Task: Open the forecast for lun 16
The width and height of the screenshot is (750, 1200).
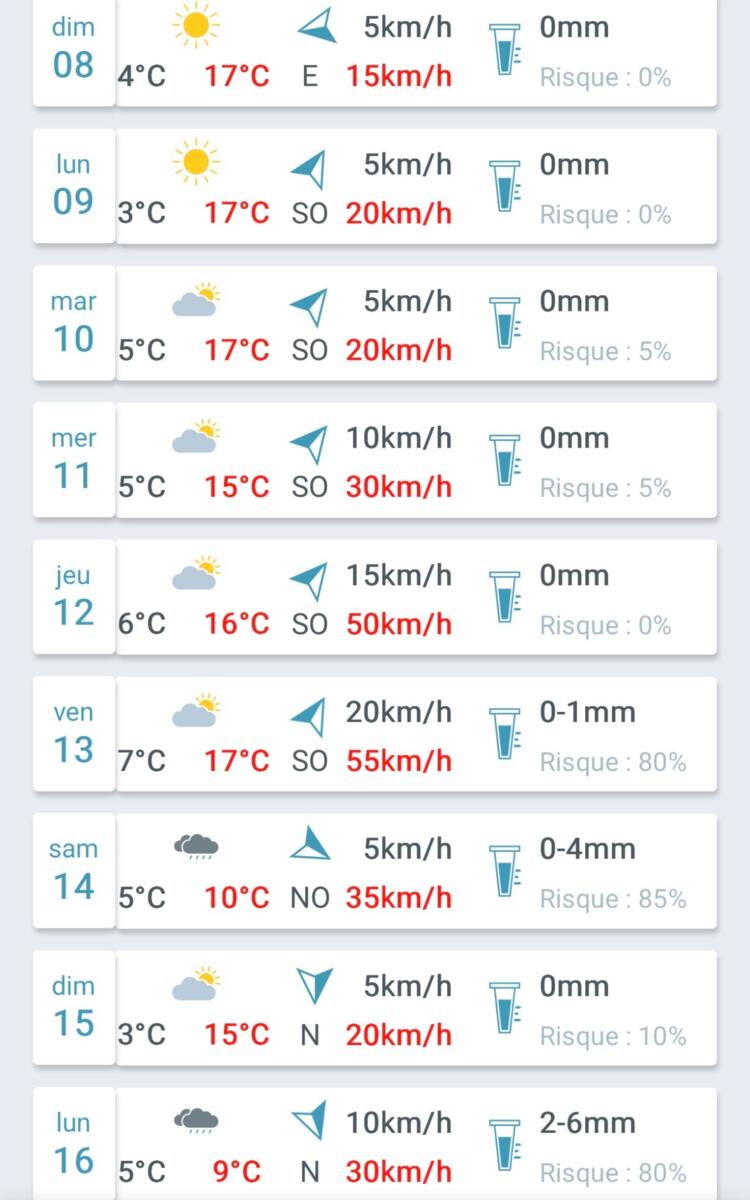Action: (x=375, y=1145)
